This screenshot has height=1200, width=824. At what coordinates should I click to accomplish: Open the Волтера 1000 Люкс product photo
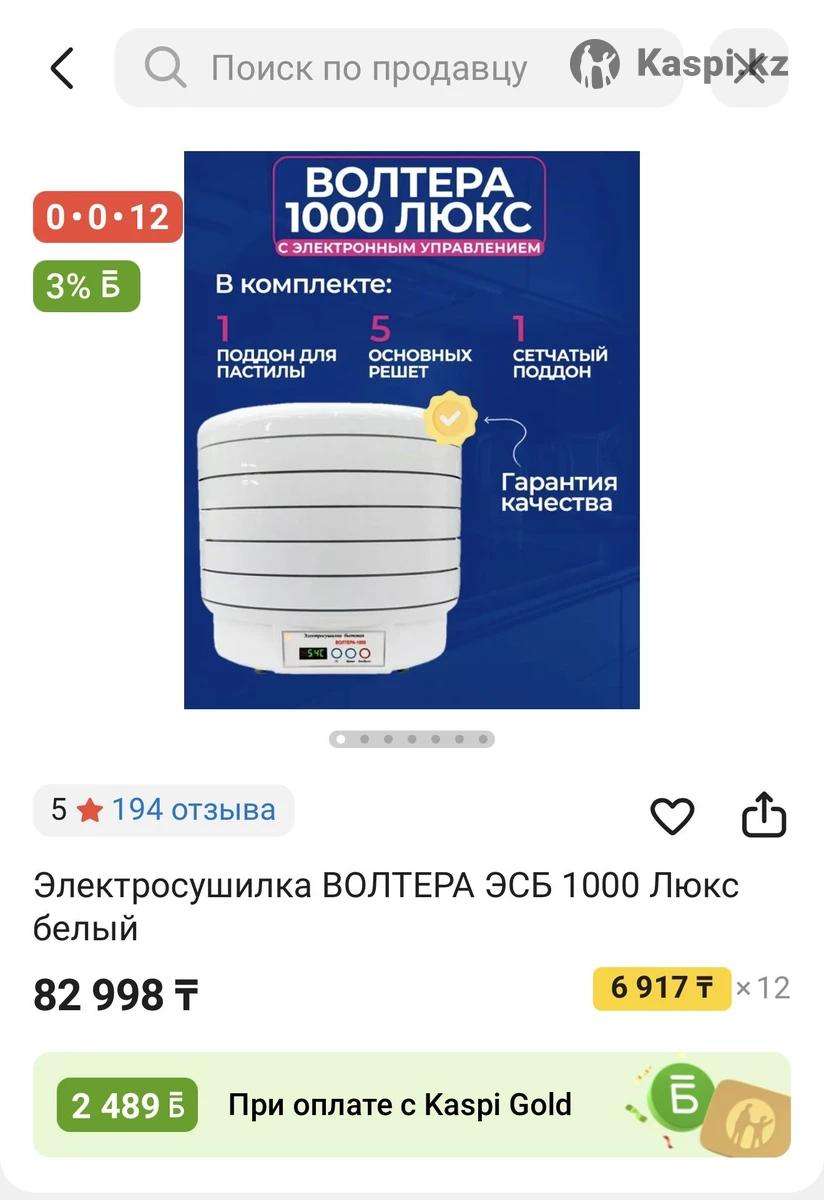411,430
